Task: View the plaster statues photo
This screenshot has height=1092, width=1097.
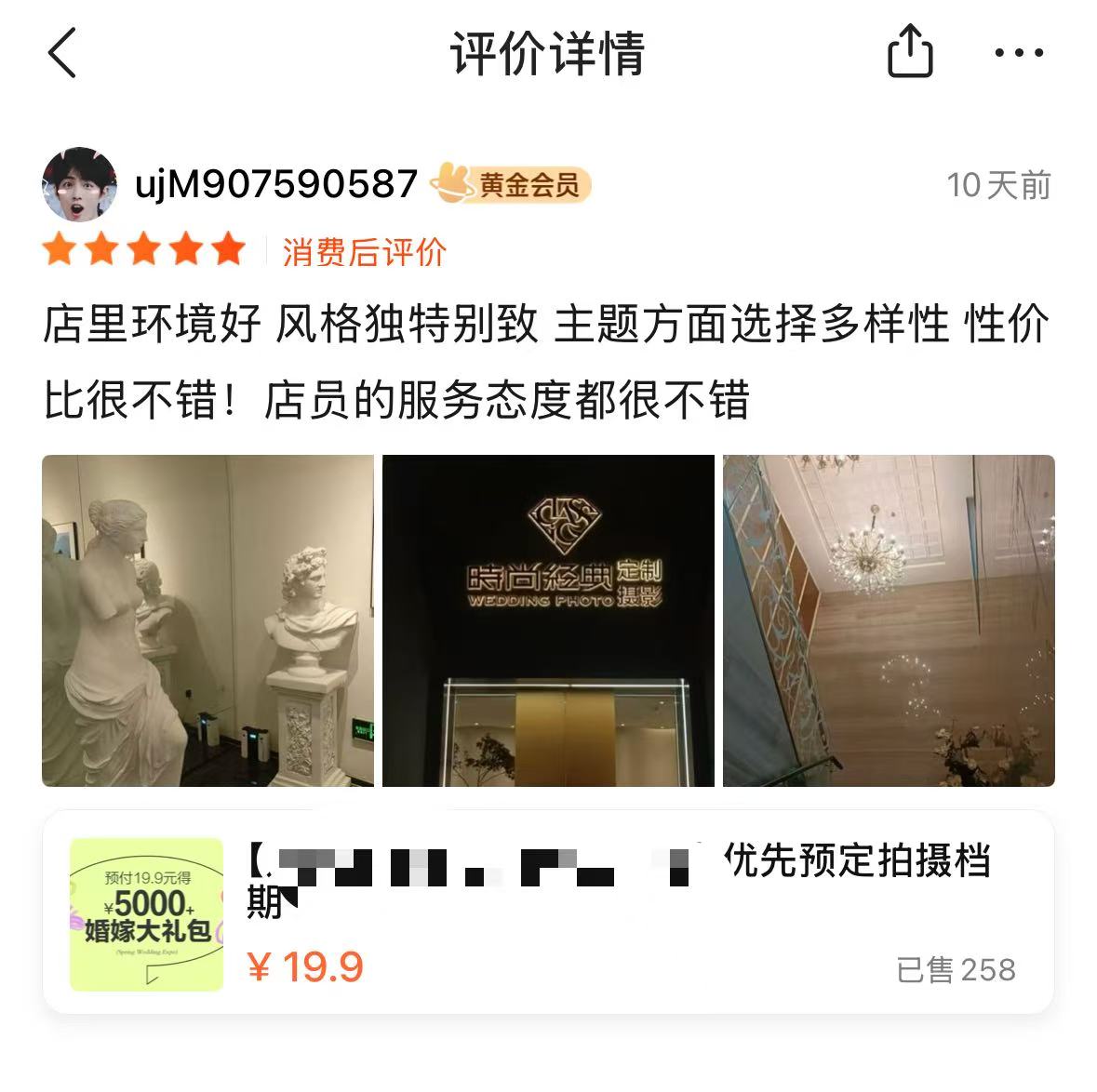Action: click(207, 620)
